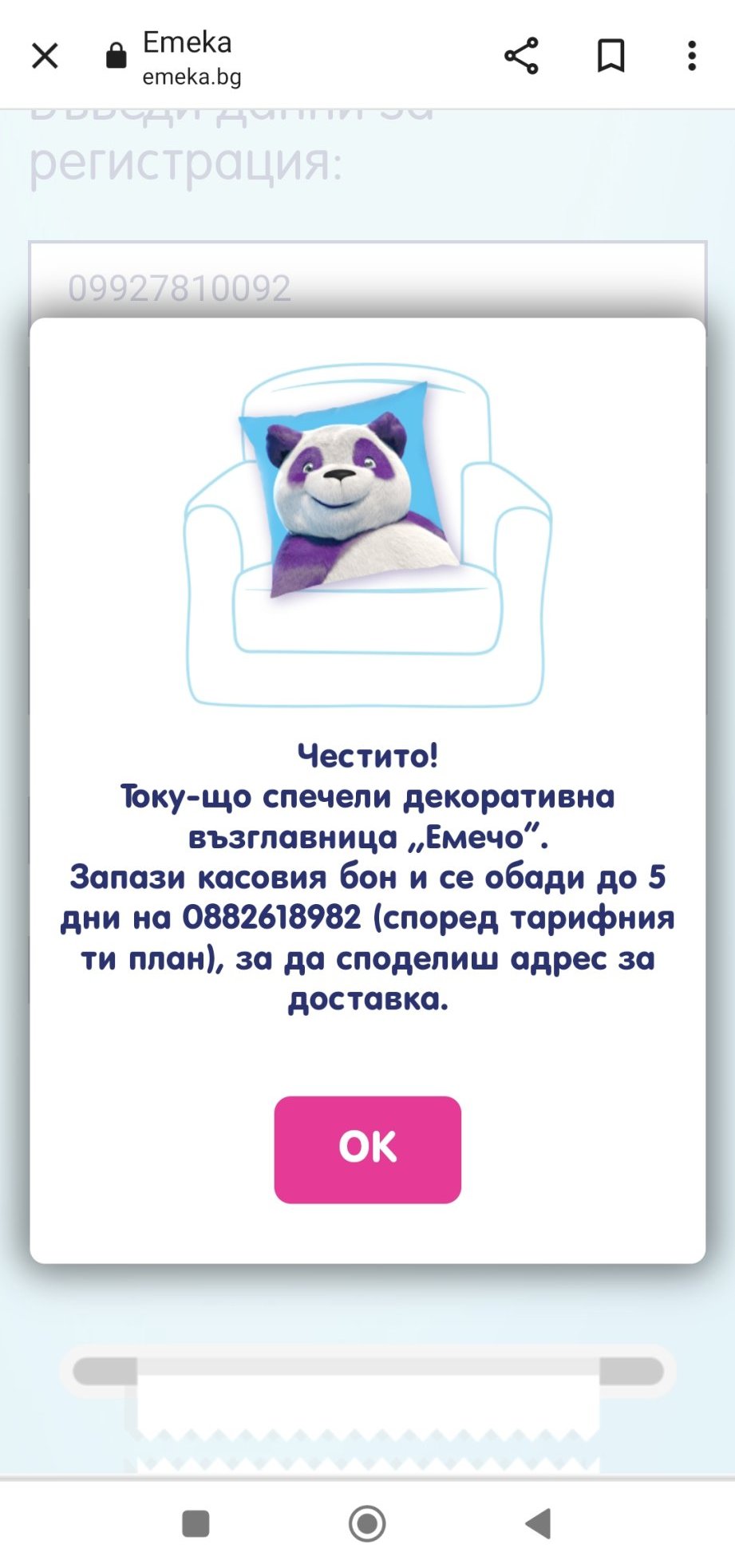This screenshot has height=1568, width=735.
Task: Go to the home screen
Action: click(x=367, y=1523)
